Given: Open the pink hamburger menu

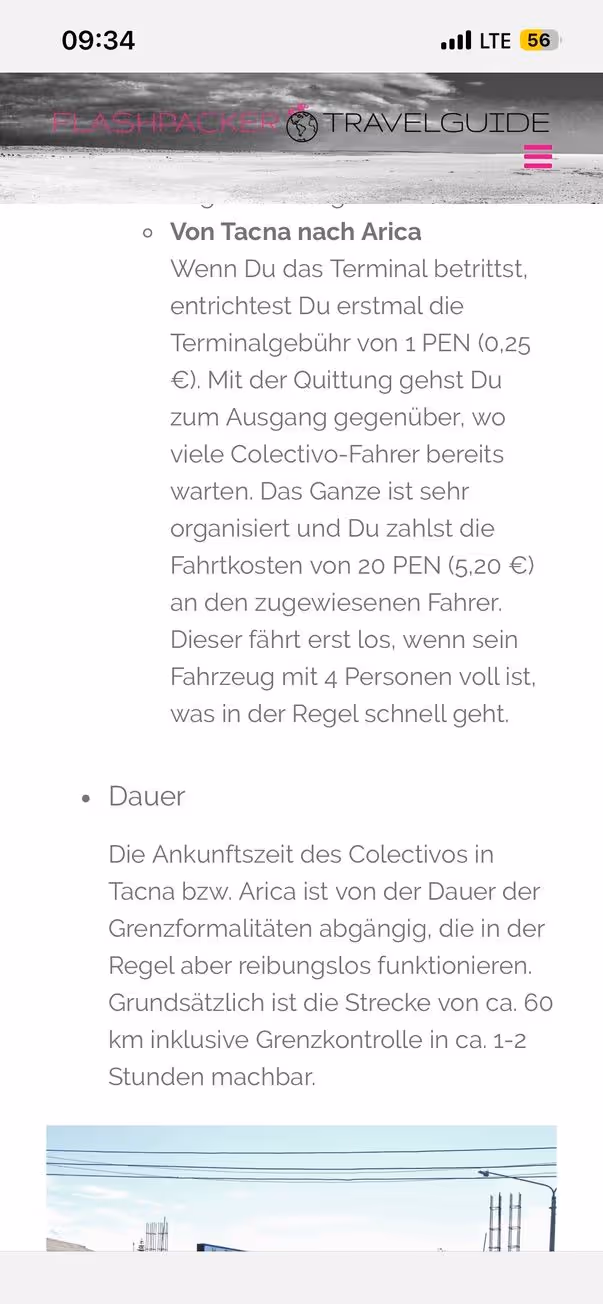Looking at the screenshot, I should tap(538, 157).
